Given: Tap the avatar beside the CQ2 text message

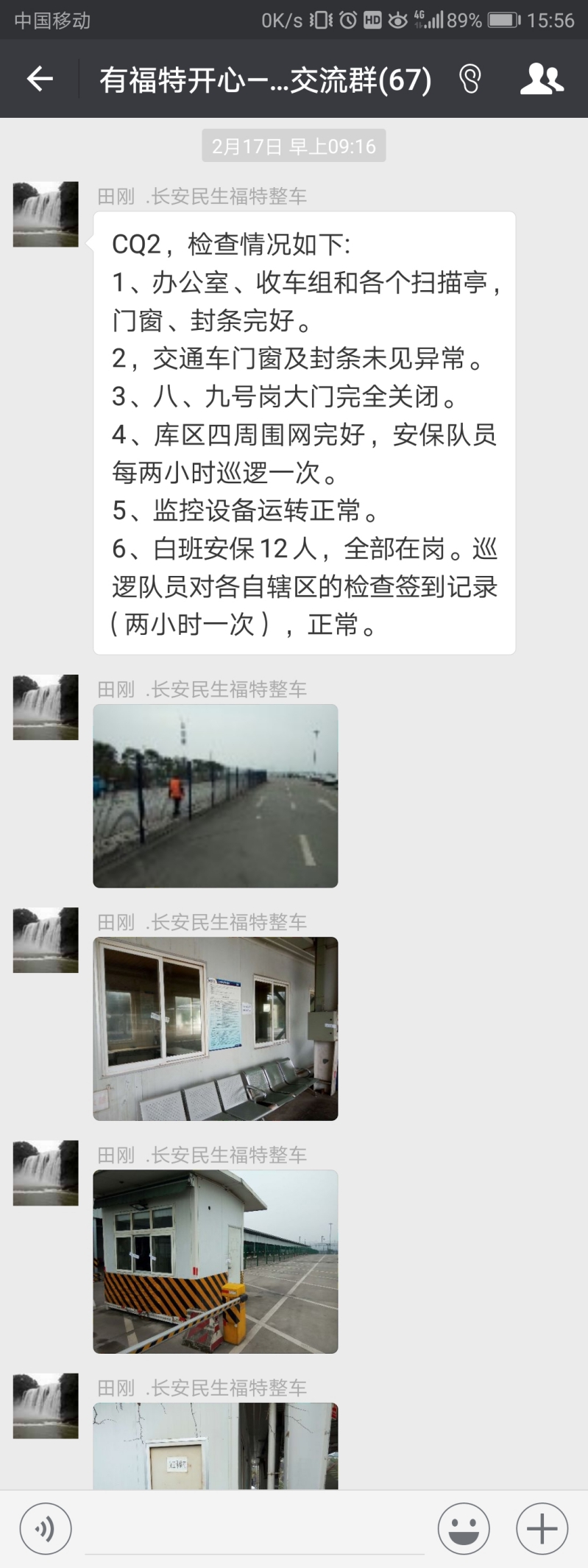Looking at the screenshot, I should click(46, 214).
